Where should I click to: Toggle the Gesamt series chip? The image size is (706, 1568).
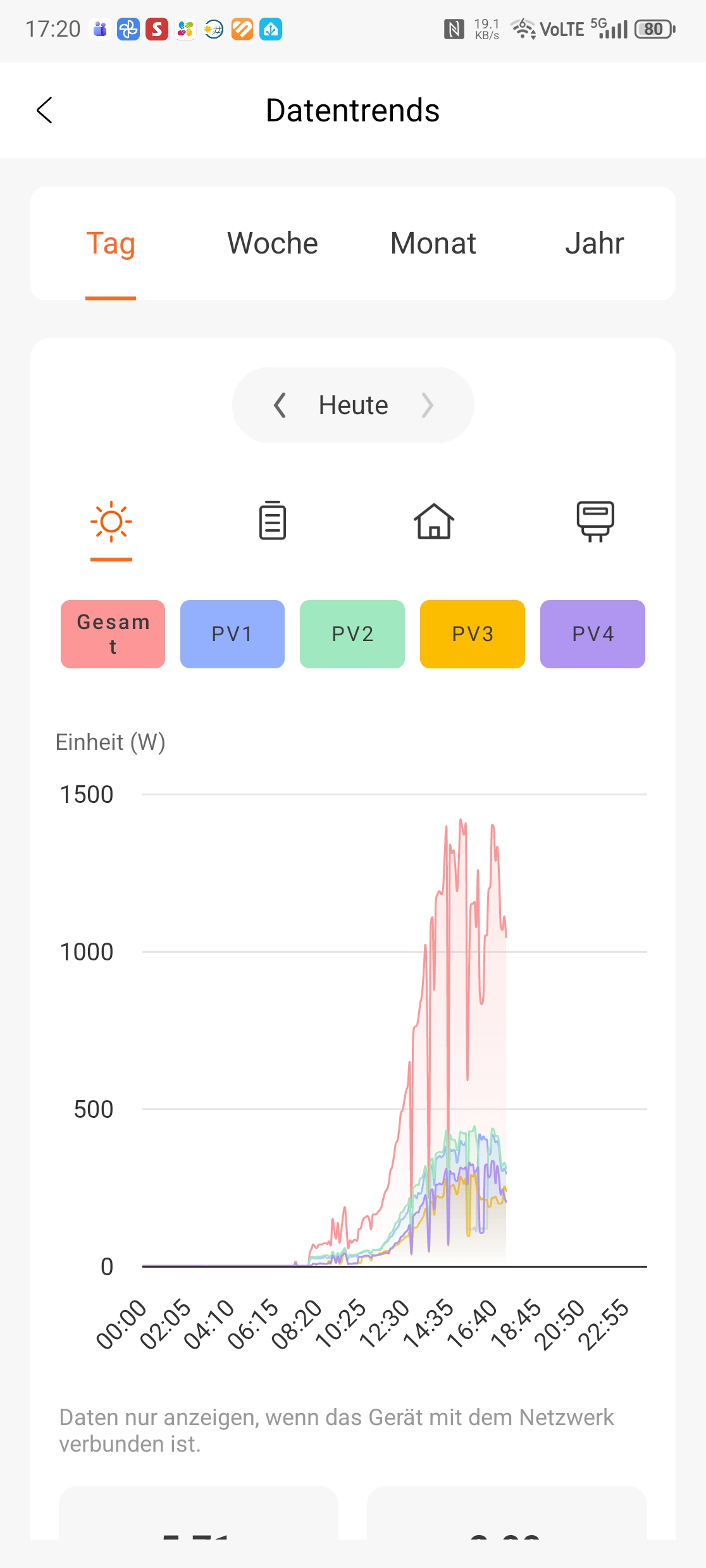click(x=113, y=634)
